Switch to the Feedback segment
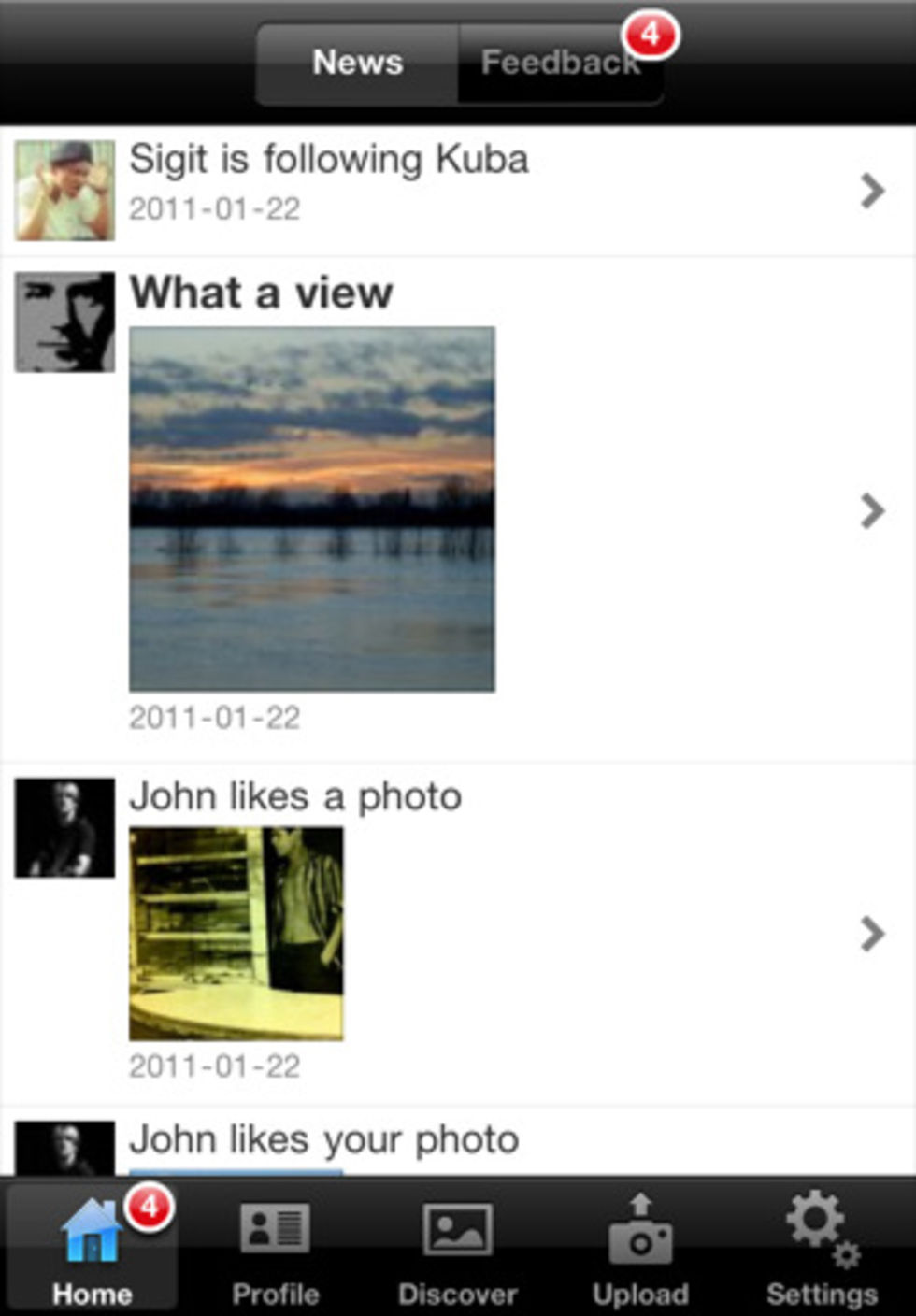The height and width of the screenshot is (1316, 916). click(x=559, y=64)
